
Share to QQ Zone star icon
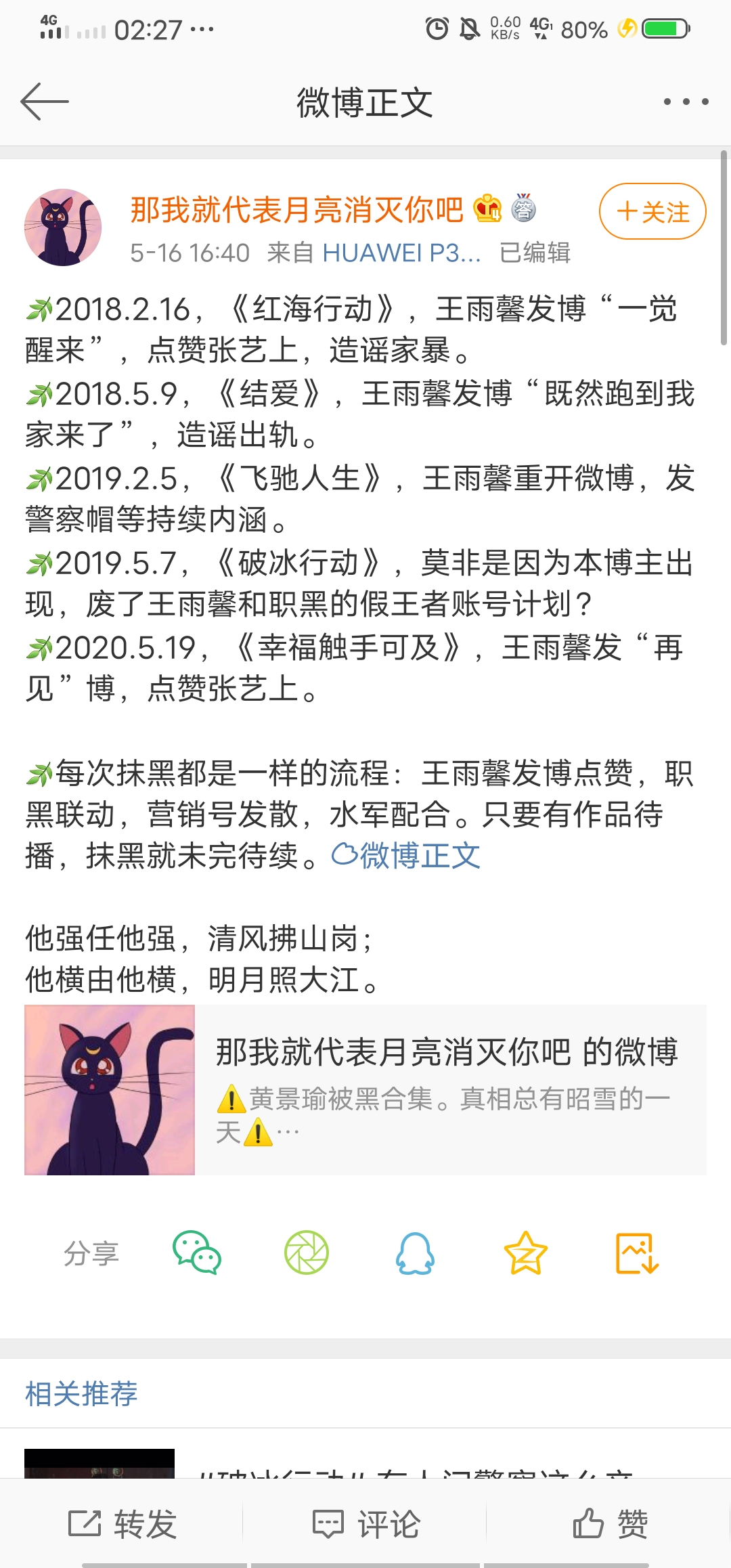point(526,1253)
